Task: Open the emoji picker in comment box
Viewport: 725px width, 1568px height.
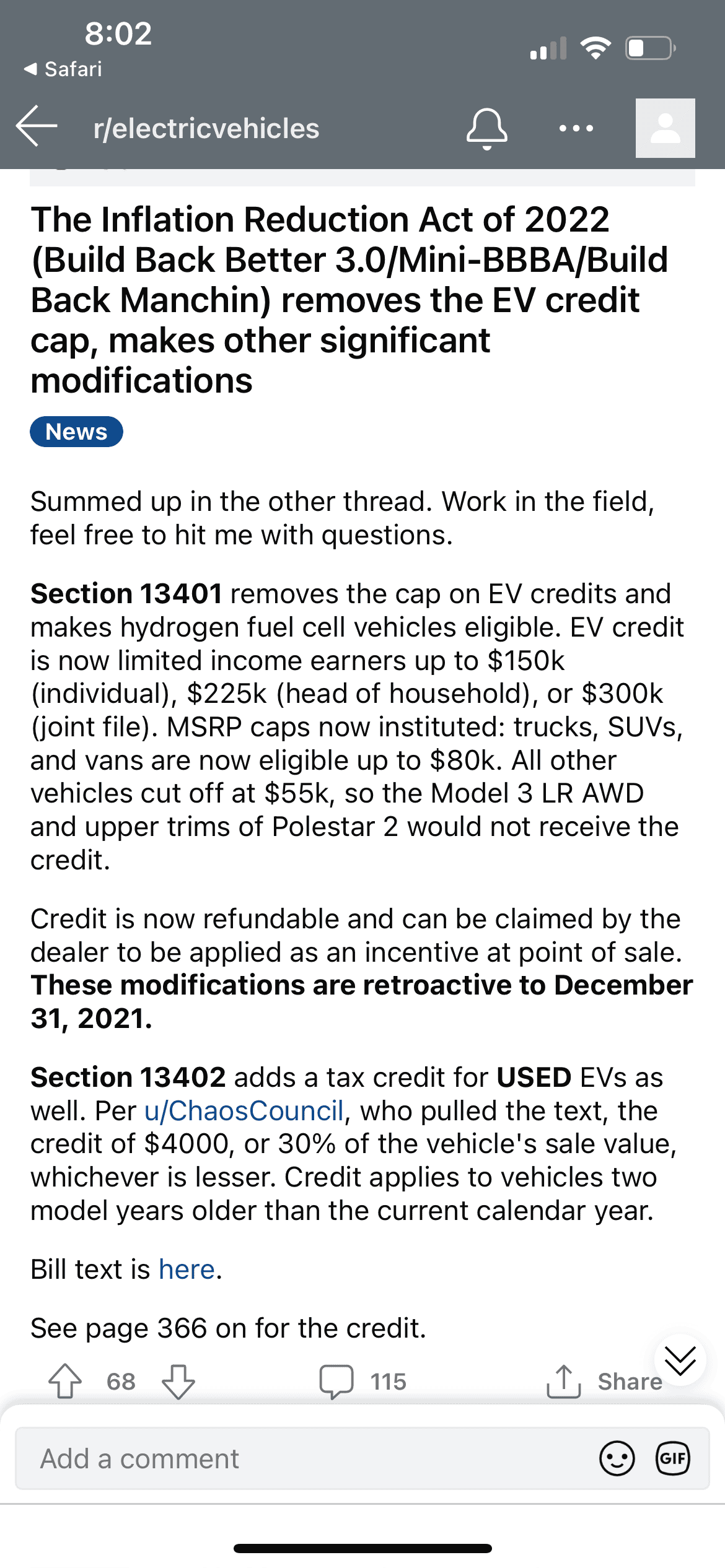Action: 617,1458
